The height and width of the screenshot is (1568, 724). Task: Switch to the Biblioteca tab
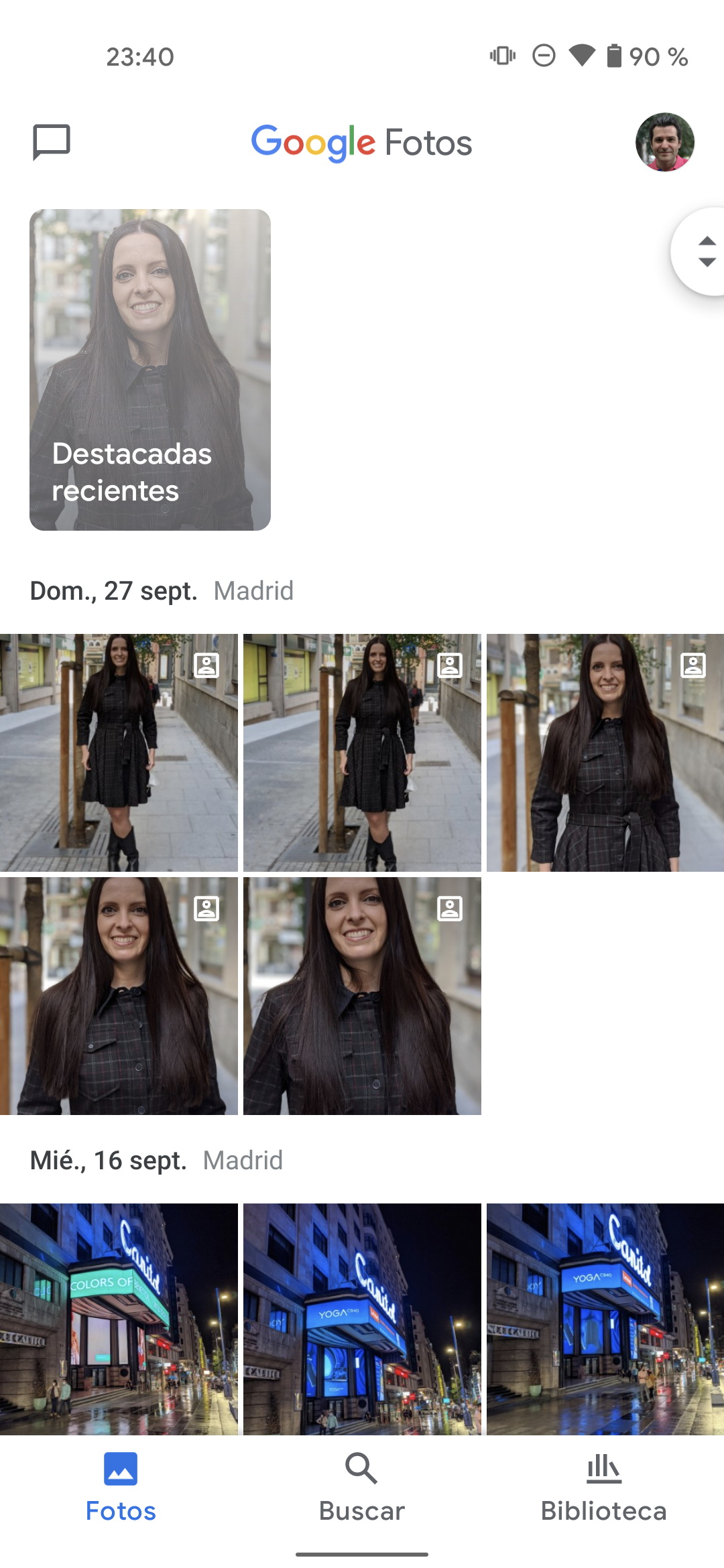[603, 1488]
